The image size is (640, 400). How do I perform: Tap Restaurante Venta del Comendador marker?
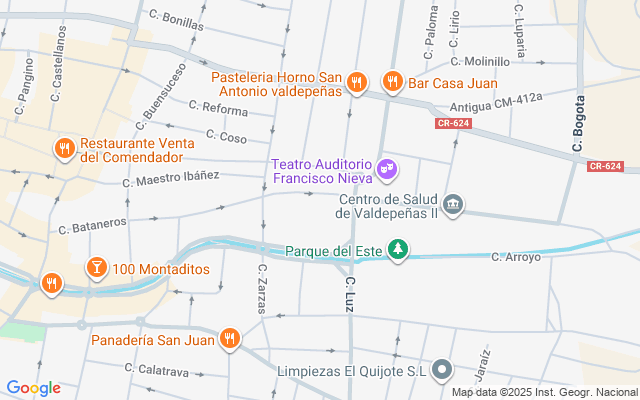[x=65, y=148]
